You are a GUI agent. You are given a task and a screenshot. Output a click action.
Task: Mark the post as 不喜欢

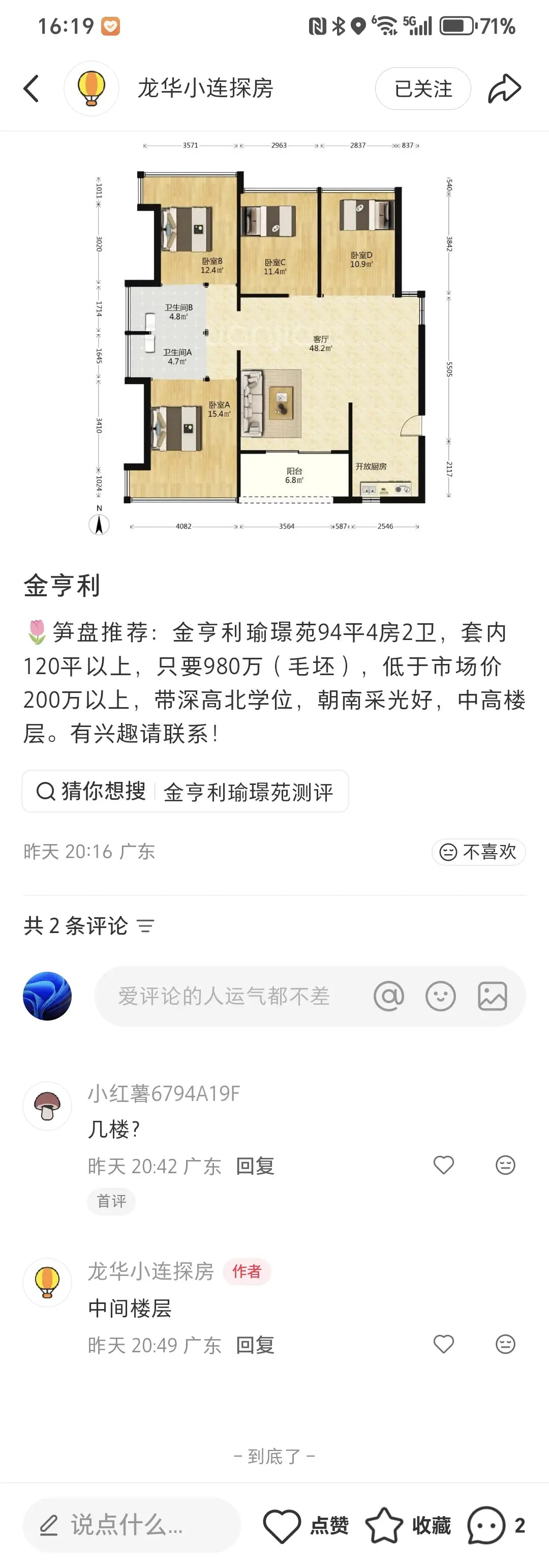478,852
